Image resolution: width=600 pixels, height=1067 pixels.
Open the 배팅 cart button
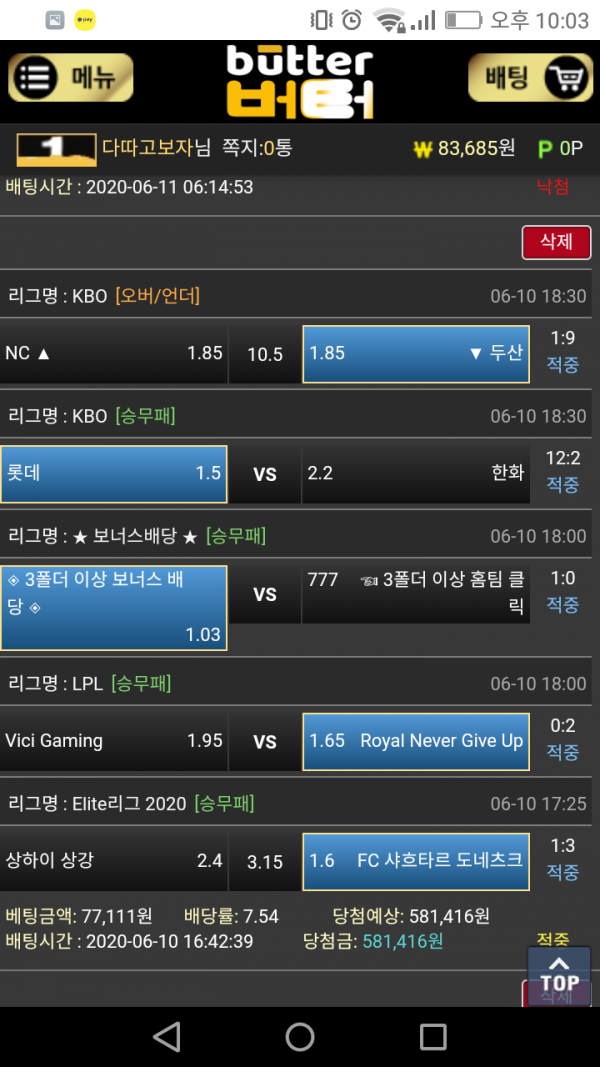[530, 78]
